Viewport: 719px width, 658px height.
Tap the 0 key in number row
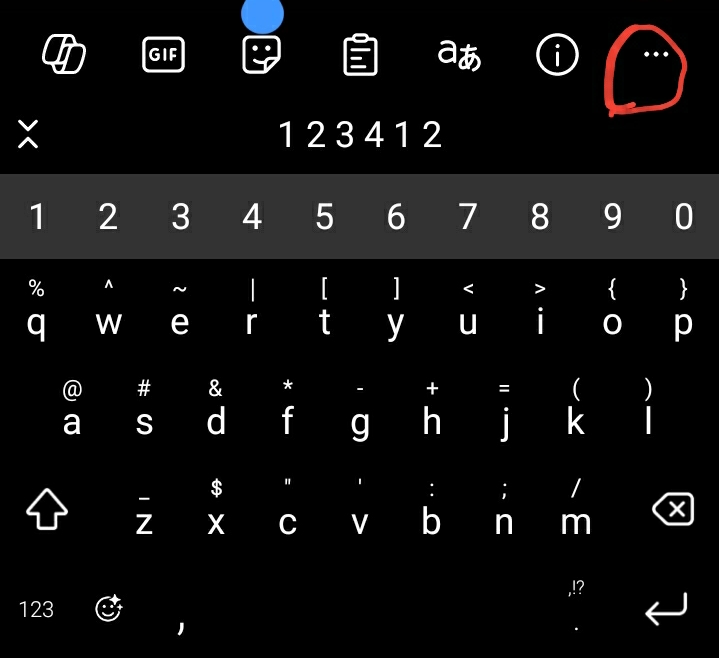[x=684, y=216]
